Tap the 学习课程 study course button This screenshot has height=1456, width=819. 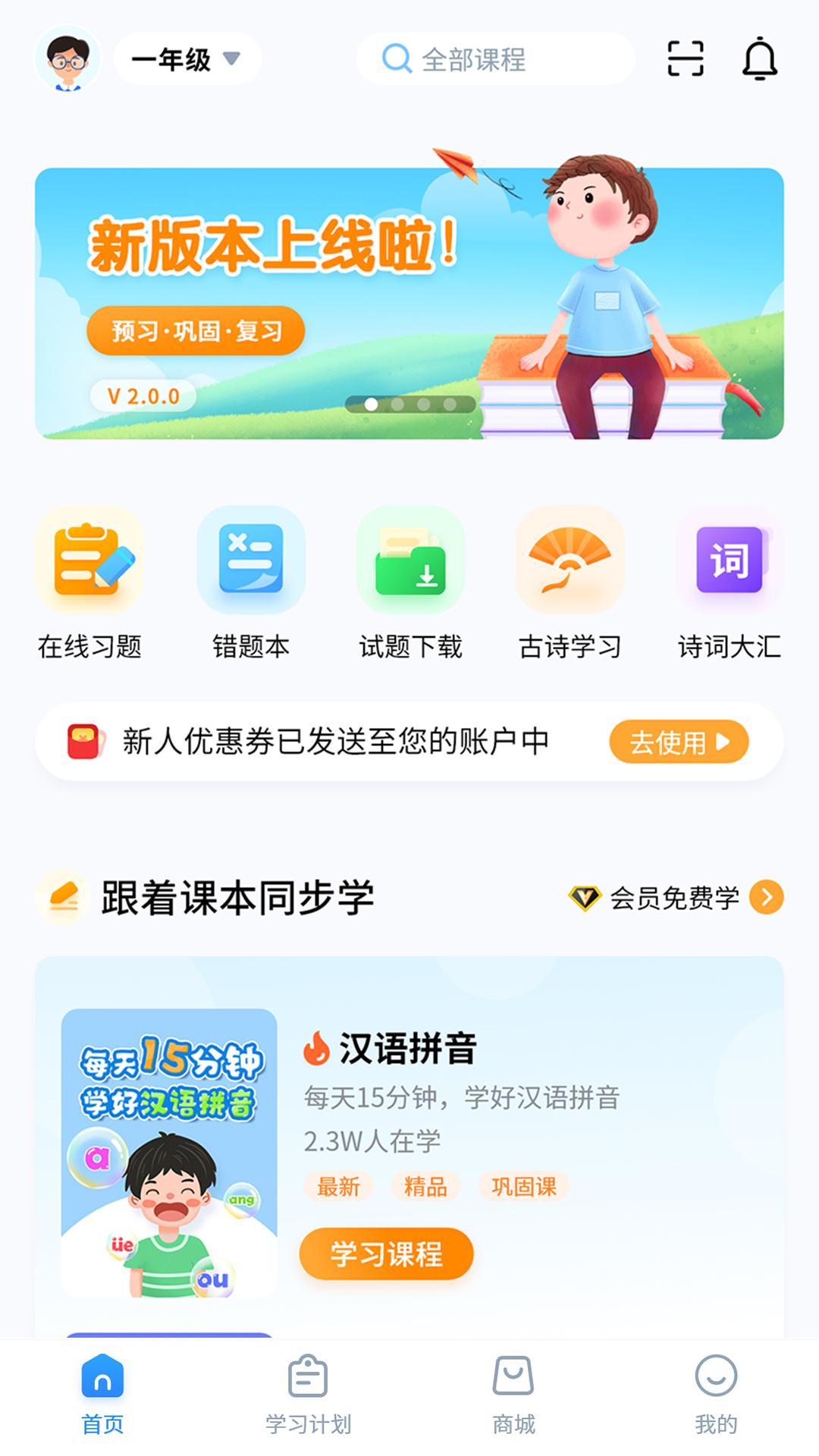coord(386,1254)
